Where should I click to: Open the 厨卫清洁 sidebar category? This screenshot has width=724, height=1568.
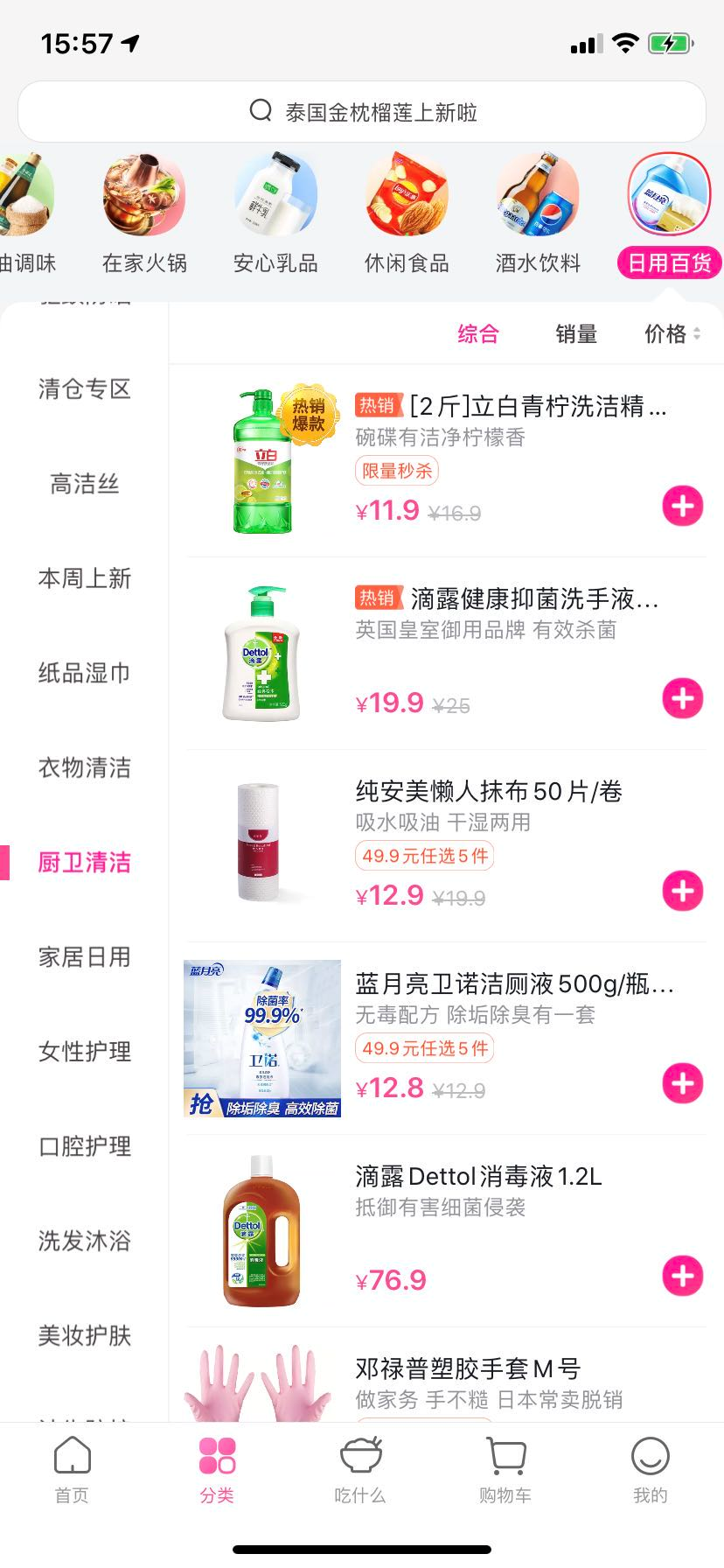(84, 863)
